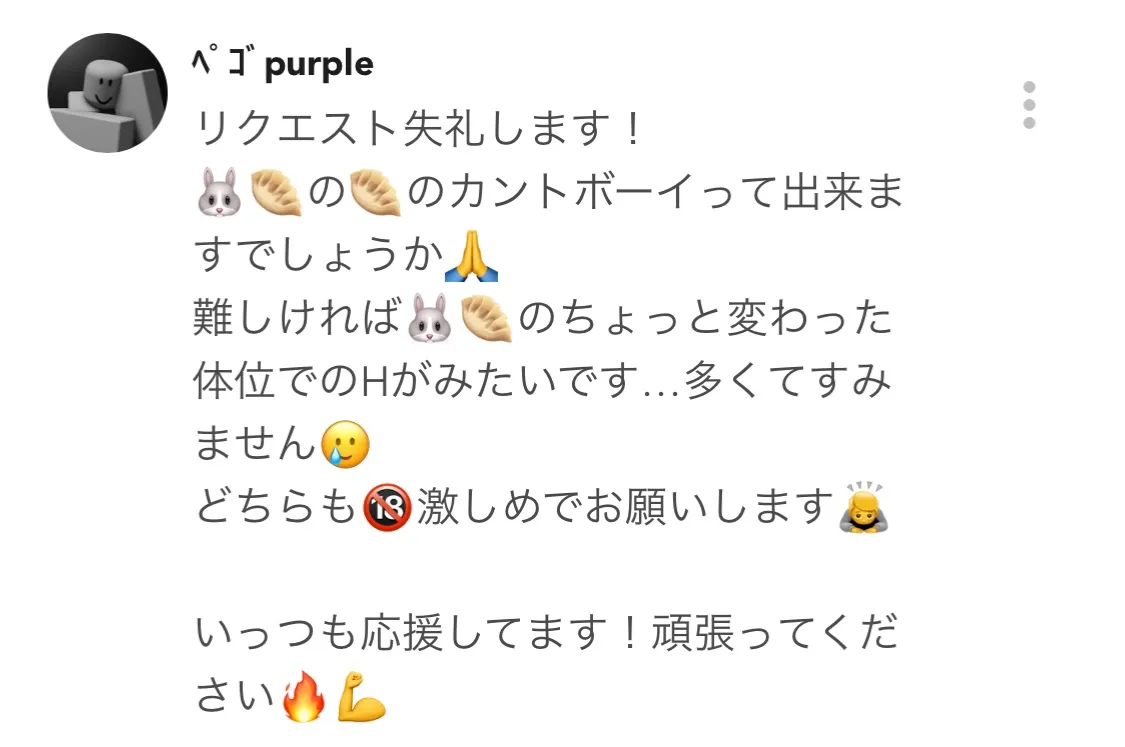Open the purple username profile
1125x747 pixels.
283,64
